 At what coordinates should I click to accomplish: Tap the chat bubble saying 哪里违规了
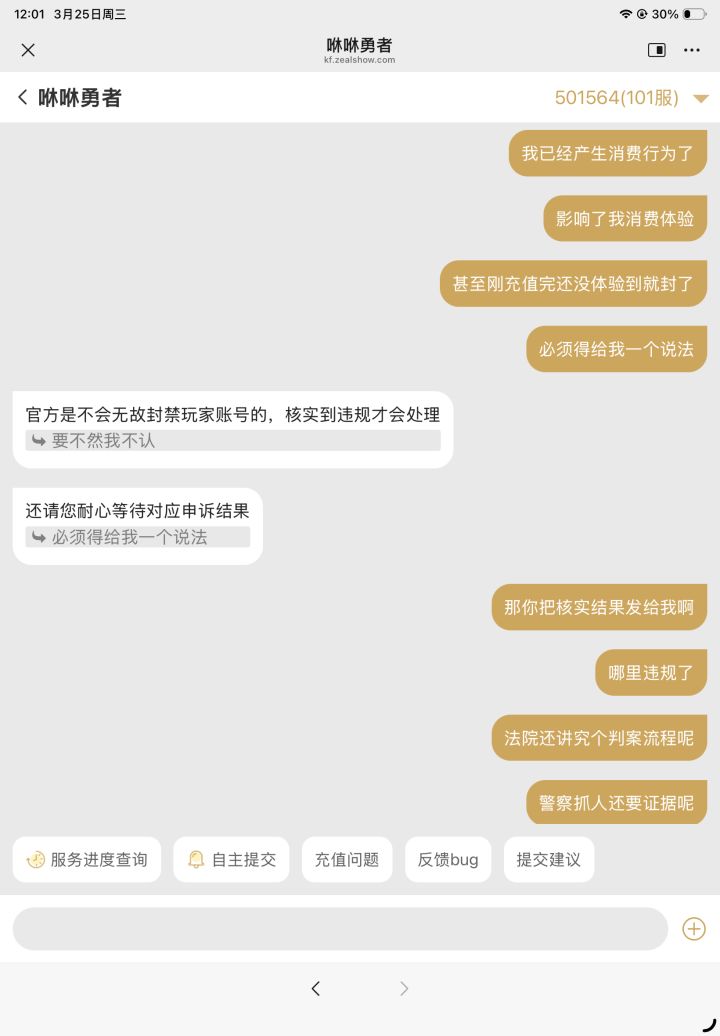tap(650, 672)
